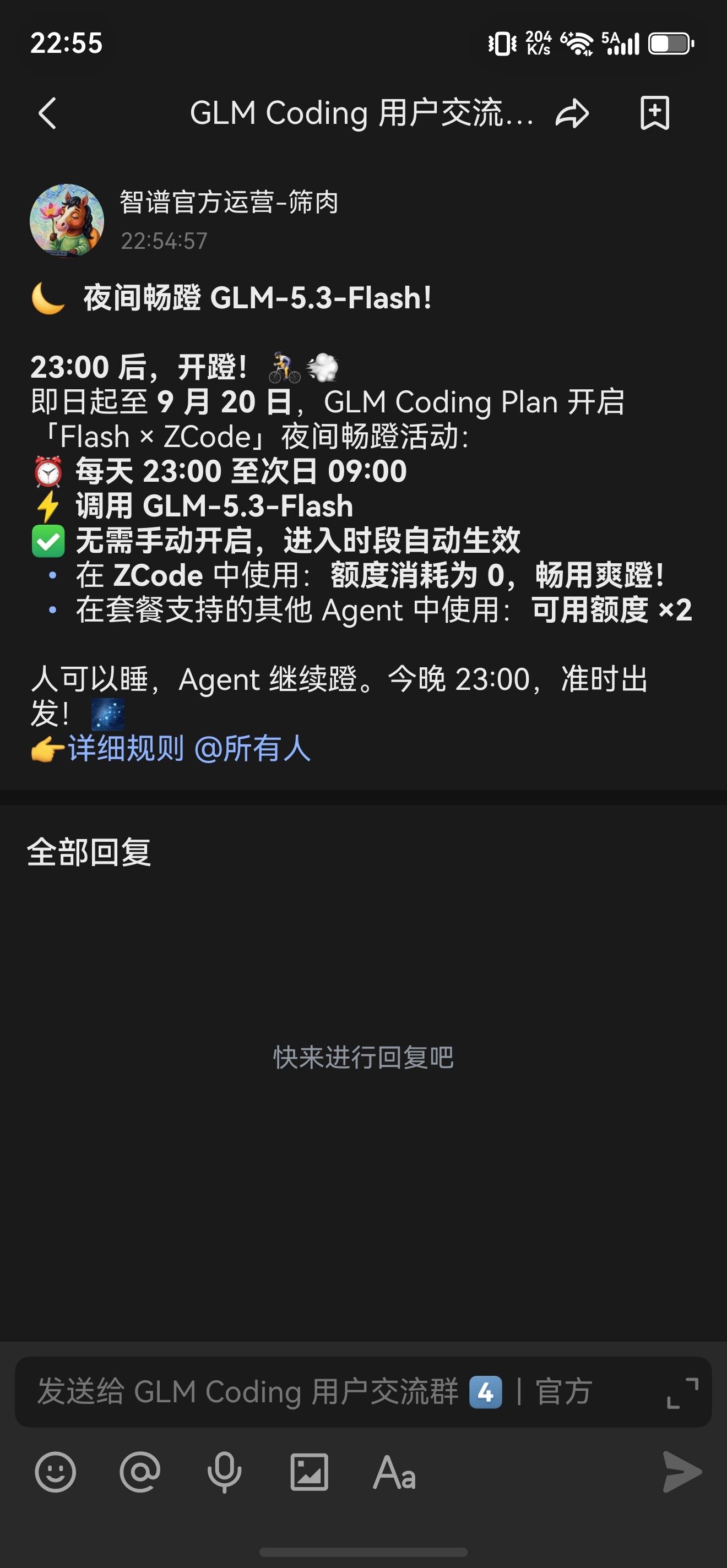
Task: Open the emoji picker
Action: [56, 1472]
